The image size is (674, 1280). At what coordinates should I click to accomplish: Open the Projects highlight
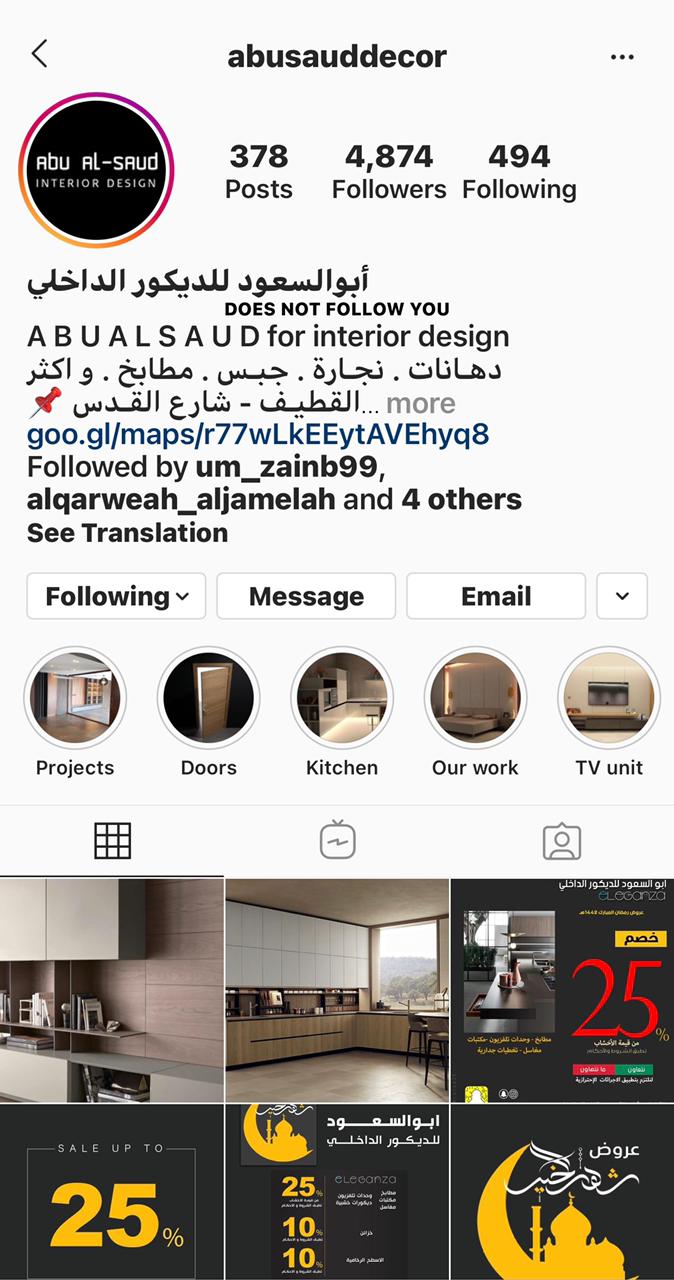coord(75,699)
